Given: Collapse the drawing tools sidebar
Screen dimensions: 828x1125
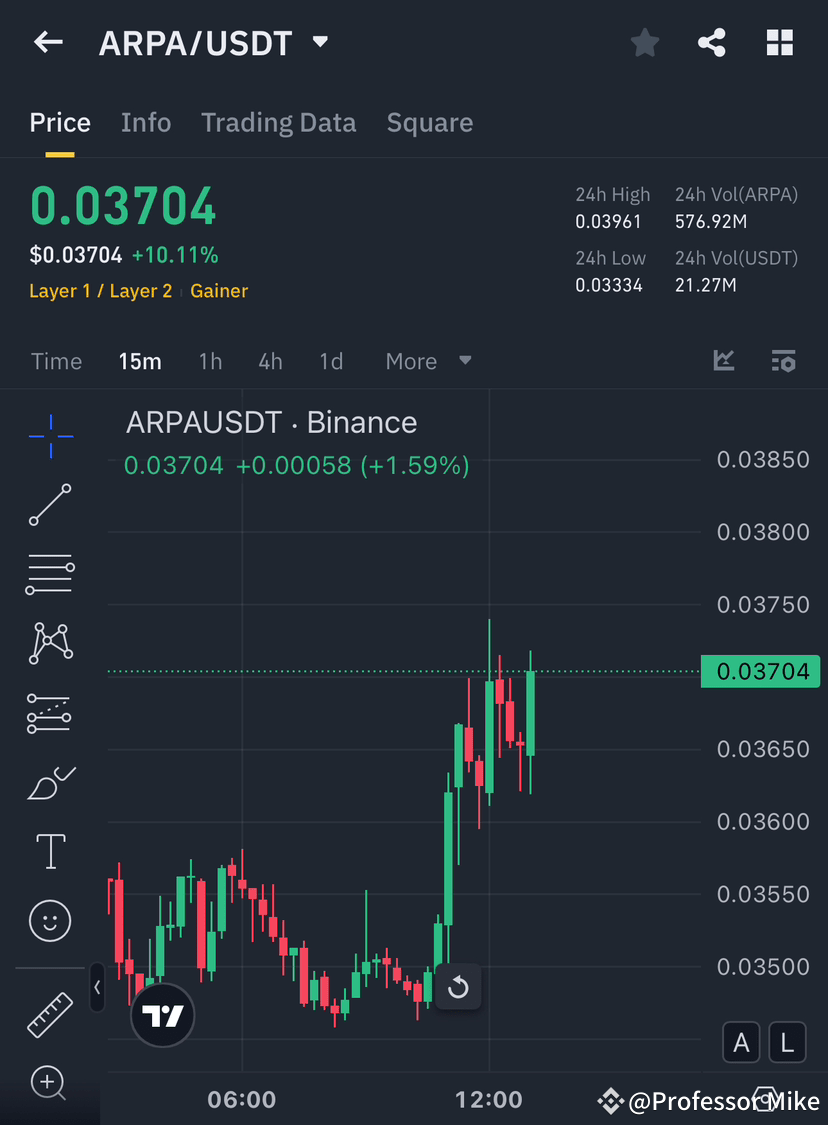Looking at the screenshot, I should tap(97, 987).
